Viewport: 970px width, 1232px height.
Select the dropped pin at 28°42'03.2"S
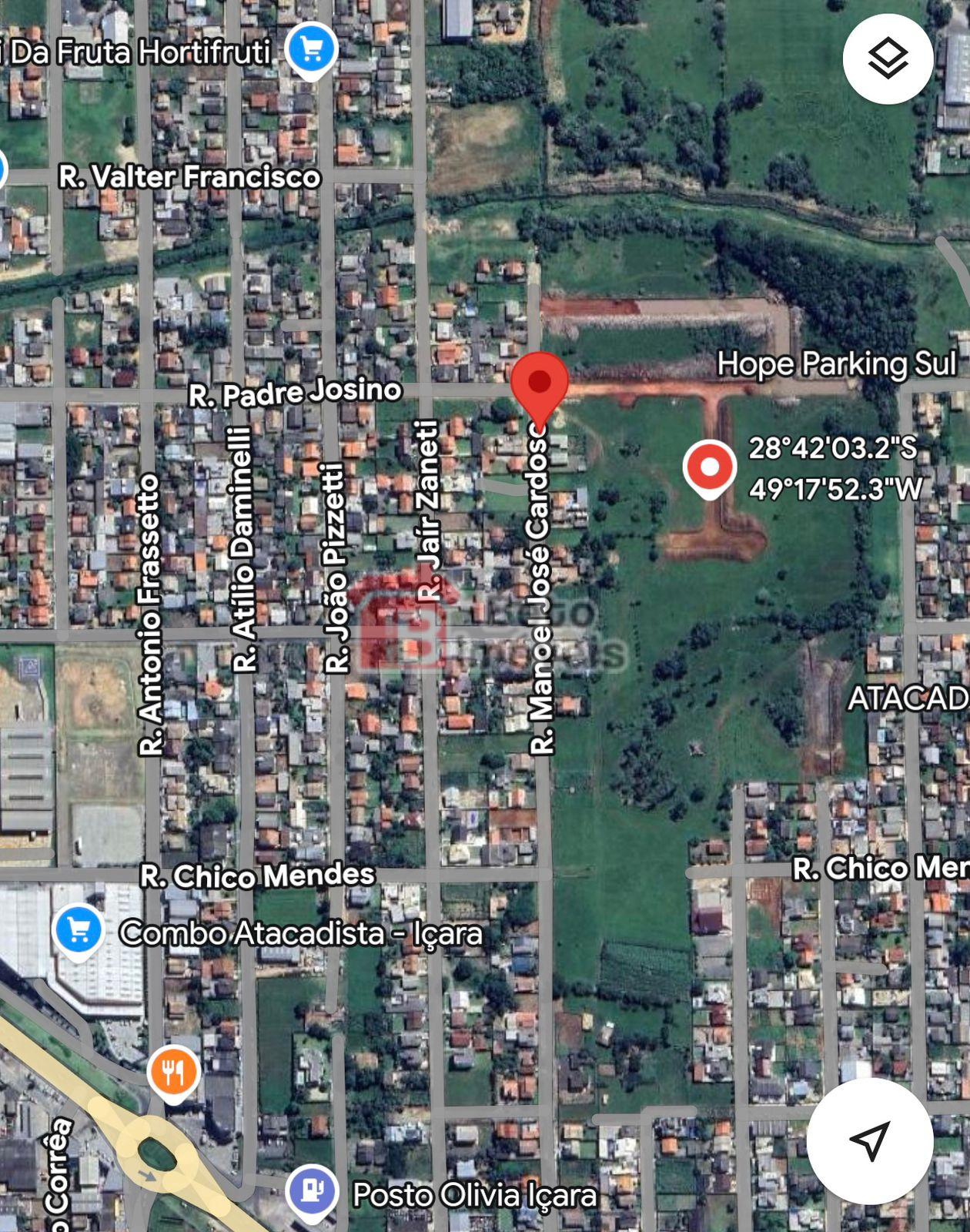pyautogui.click(x=709, y=468)
